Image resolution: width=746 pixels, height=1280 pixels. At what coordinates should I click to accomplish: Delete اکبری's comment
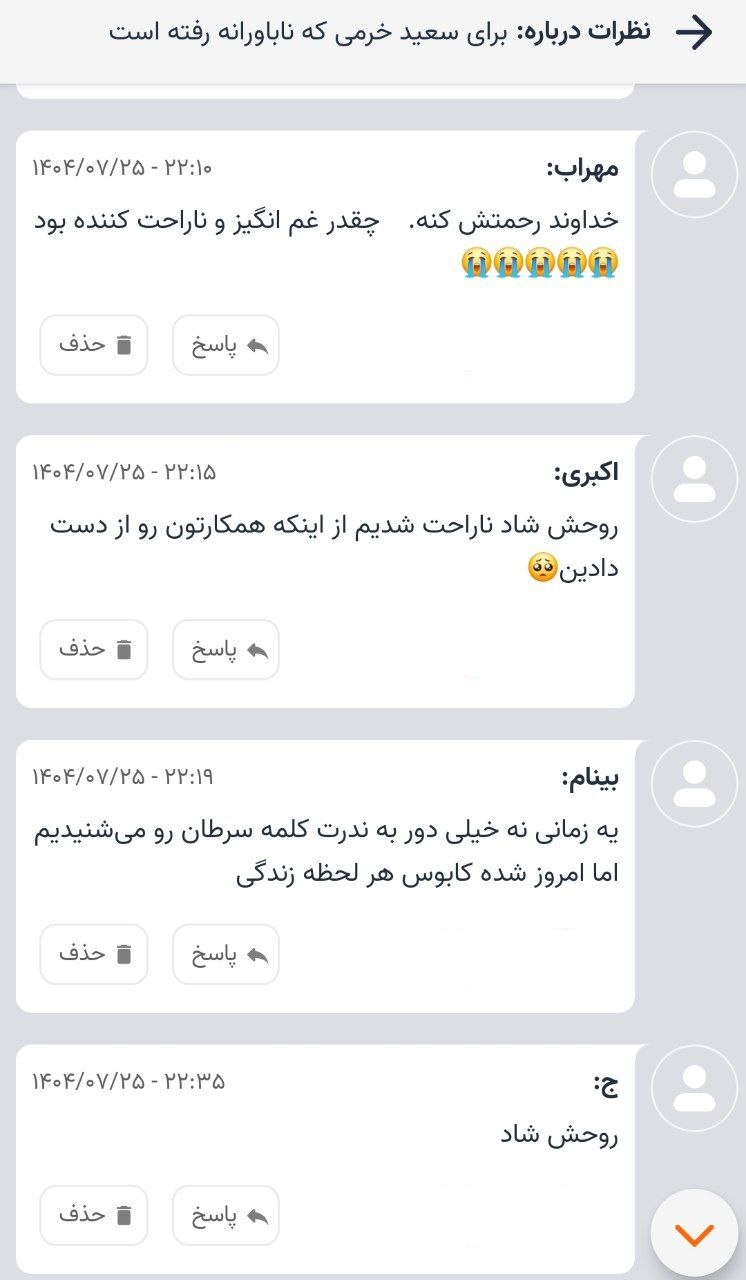(x=94, y=650)
